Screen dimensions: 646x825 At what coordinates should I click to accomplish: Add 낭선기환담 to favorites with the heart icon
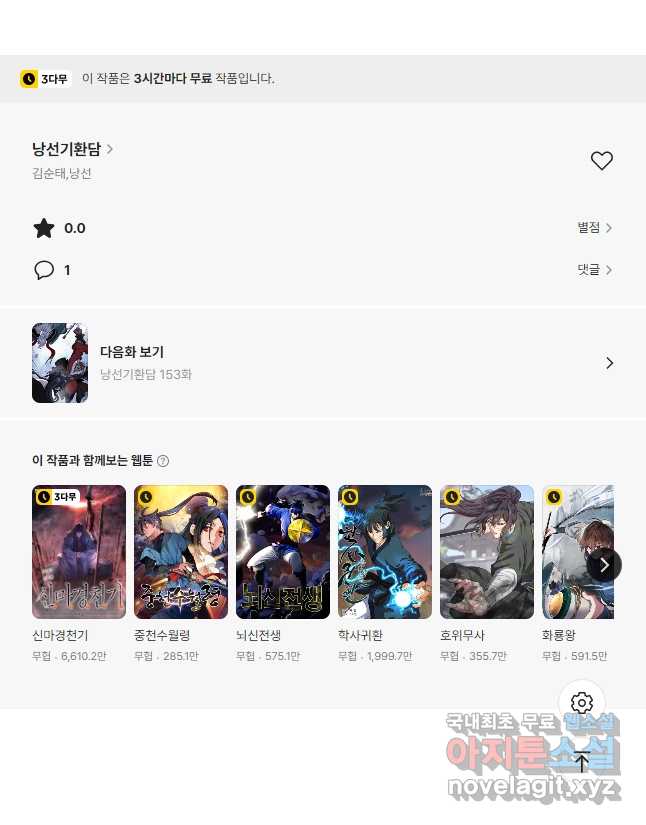pyautogui.click(x=601, y=161)
